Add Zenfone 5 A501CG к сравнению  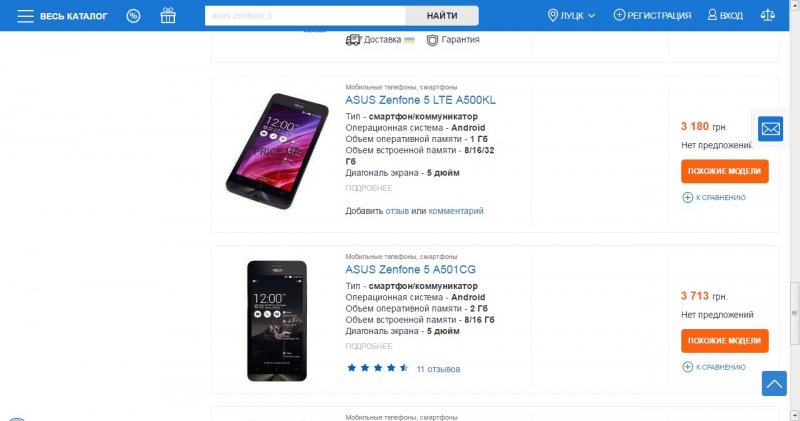[714, 367]
